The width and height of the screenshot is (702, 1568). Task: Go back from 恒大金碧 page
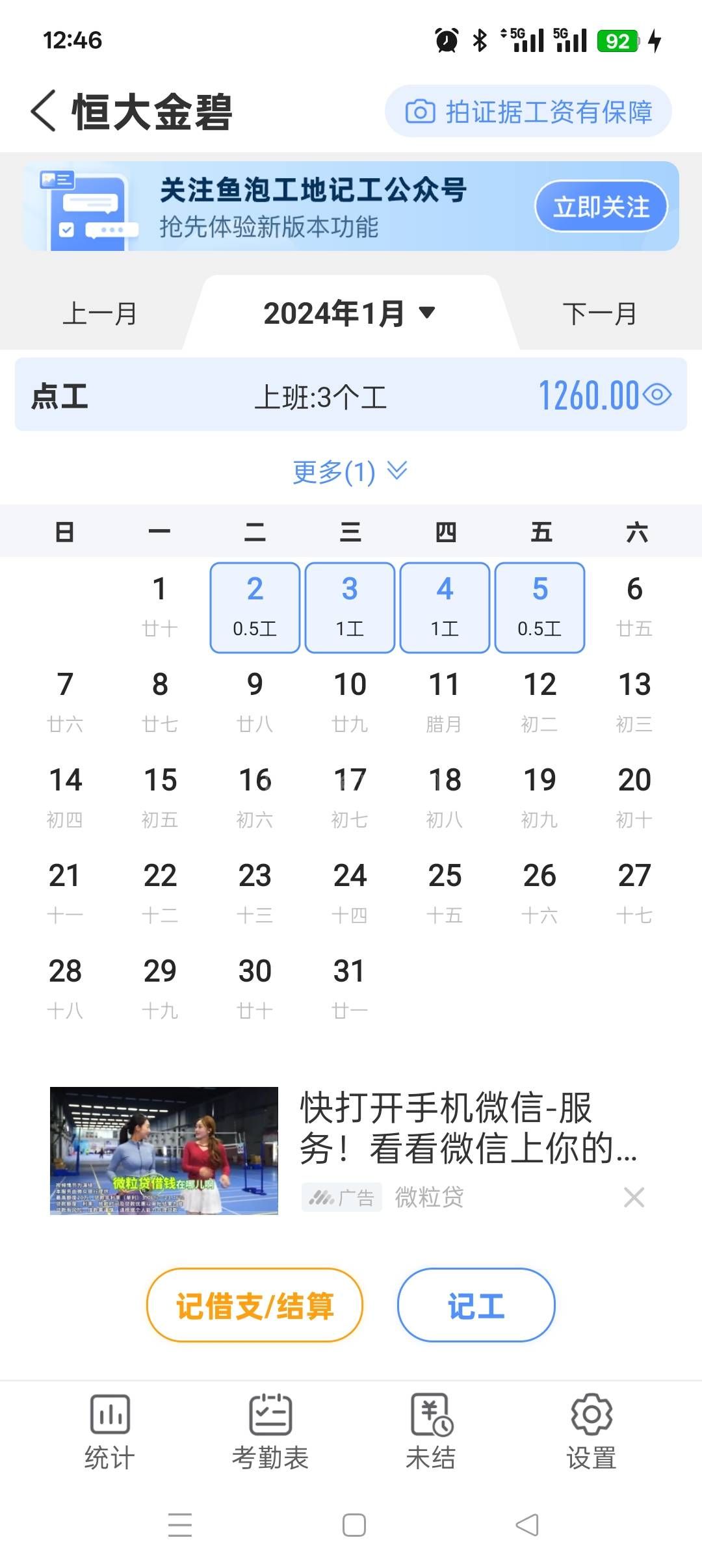click(x=44, y=111)
